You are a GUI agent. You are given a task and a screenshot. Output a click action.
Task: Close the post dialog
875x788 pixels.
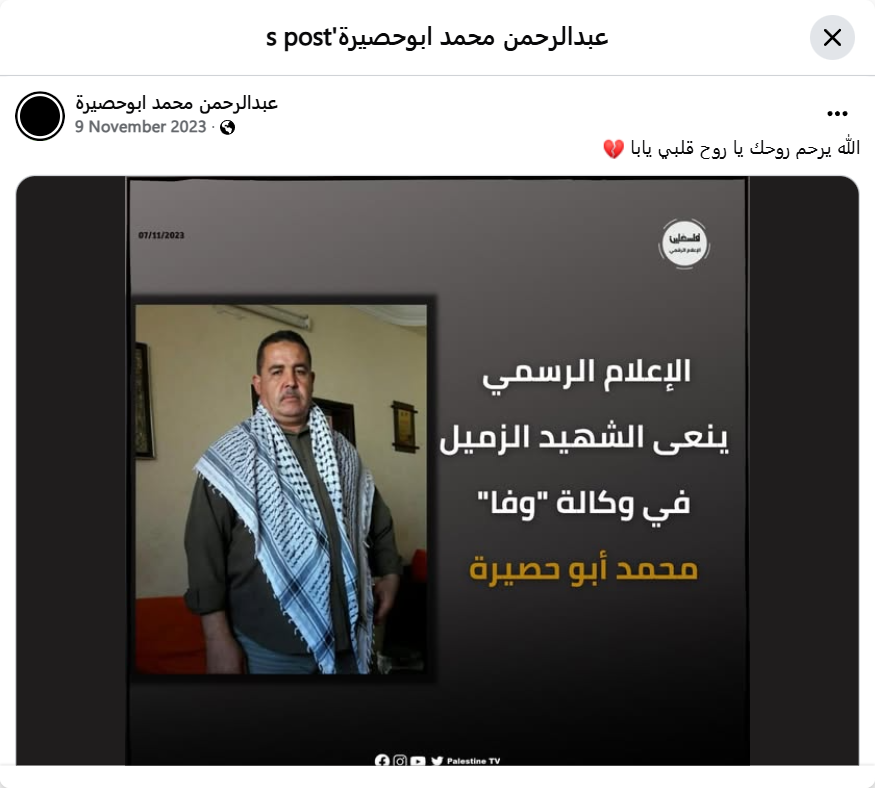pyautogui.click(x=832, y=38)
